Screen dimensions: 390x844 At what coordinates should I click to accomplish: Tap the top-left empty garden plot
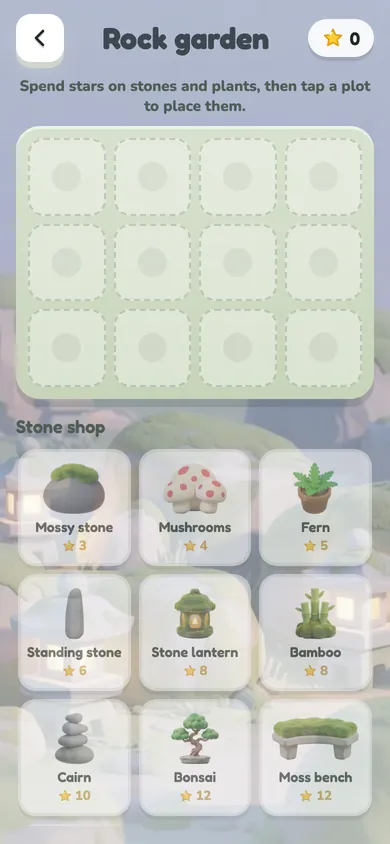point(67,177)
